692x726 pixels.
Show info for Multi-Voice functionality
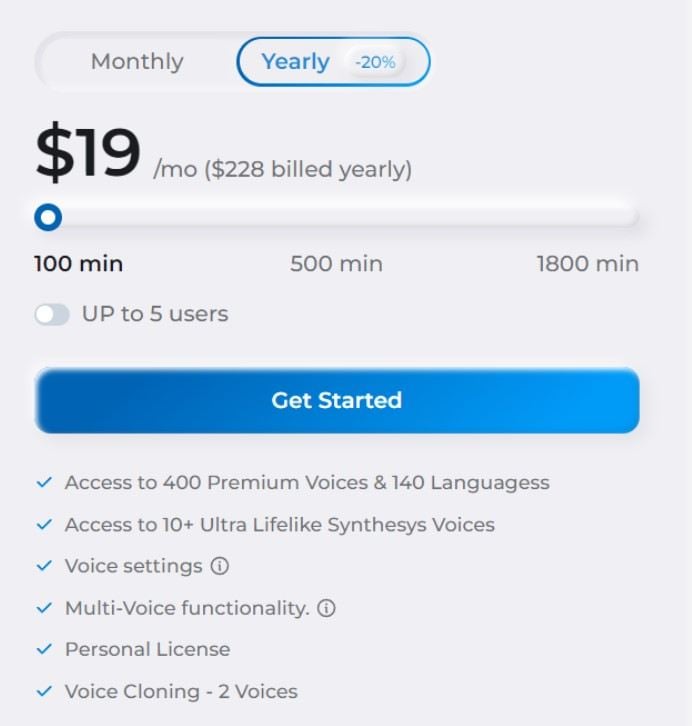[327, 608]
